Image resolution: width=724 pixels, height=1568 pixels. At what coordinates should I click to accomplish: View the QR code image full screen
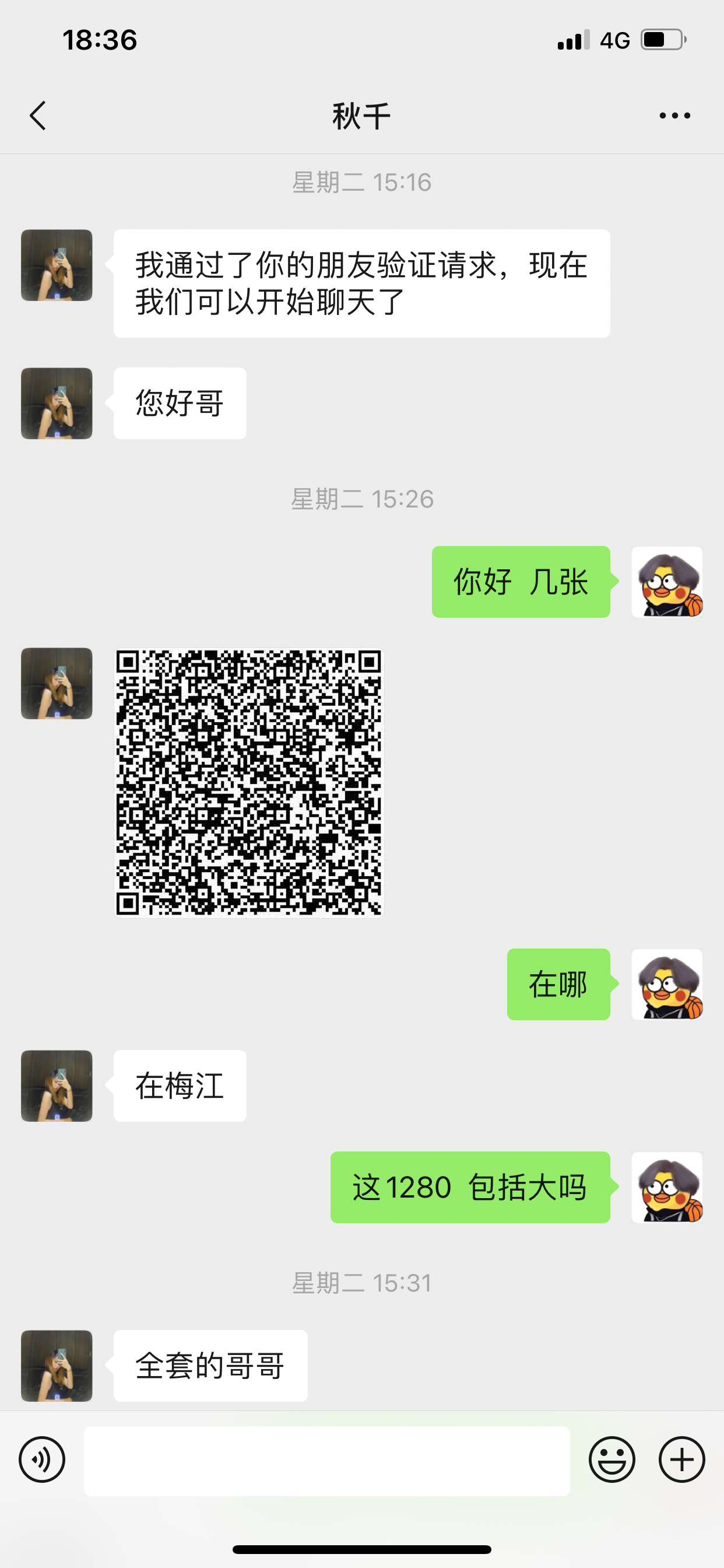pos(249,782)
